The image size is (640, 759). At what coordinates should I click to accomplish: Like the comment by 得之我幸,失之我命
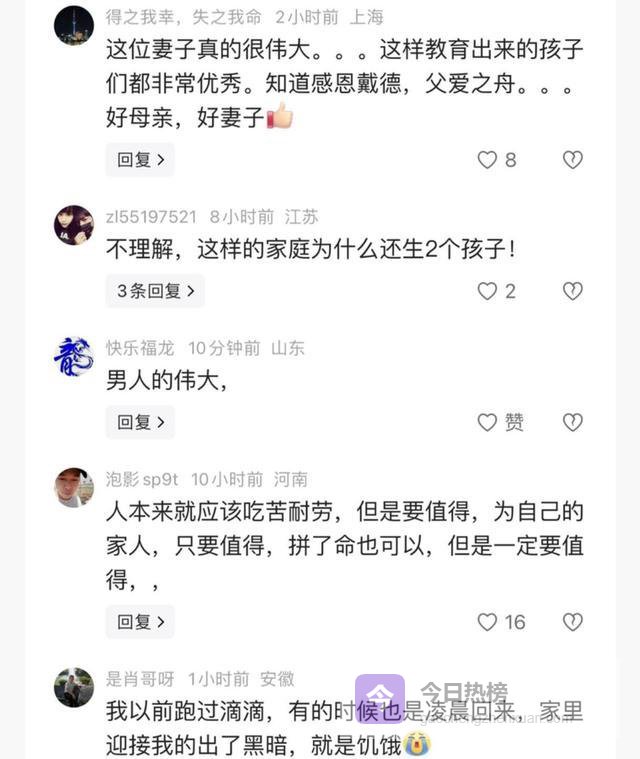coord(487,160)
